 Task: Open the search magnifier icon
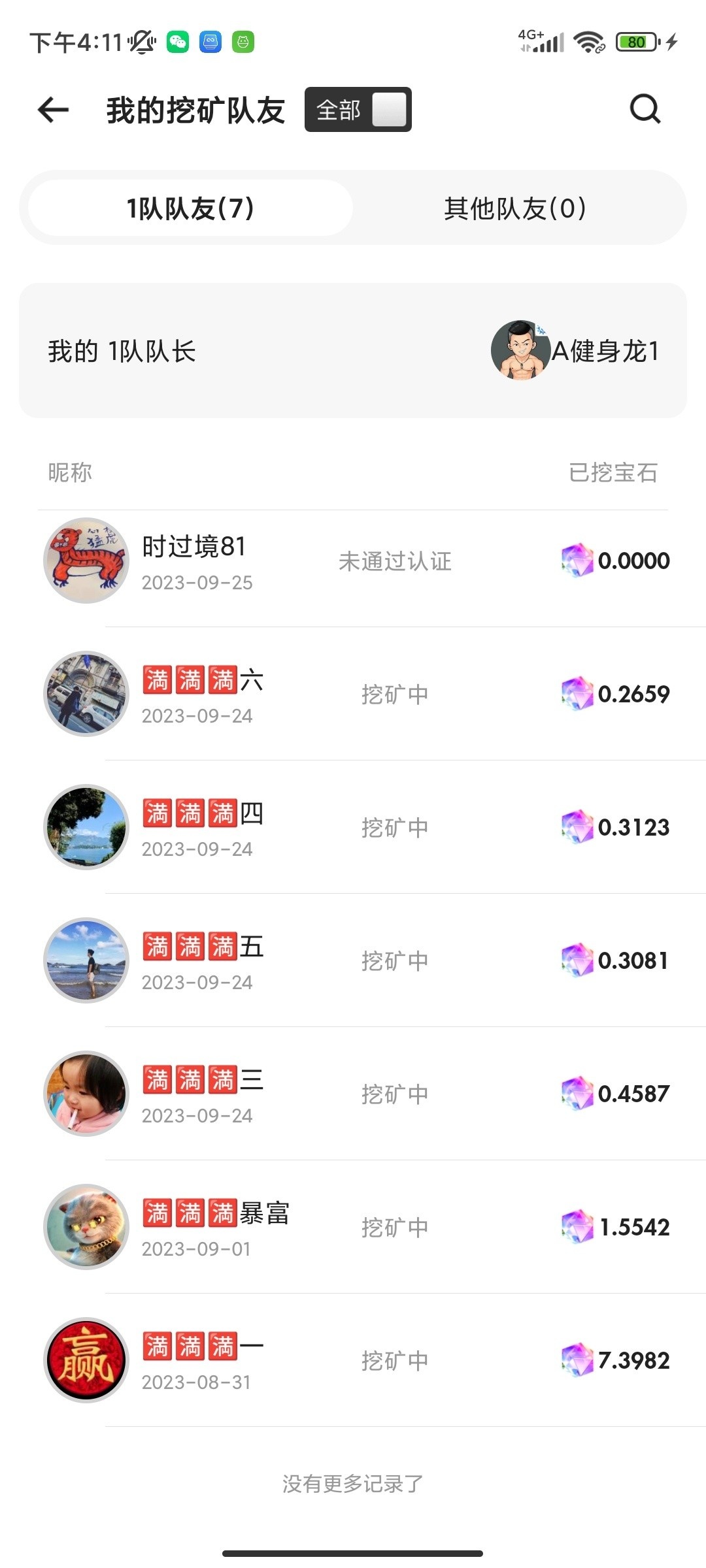tap(645, 110)
